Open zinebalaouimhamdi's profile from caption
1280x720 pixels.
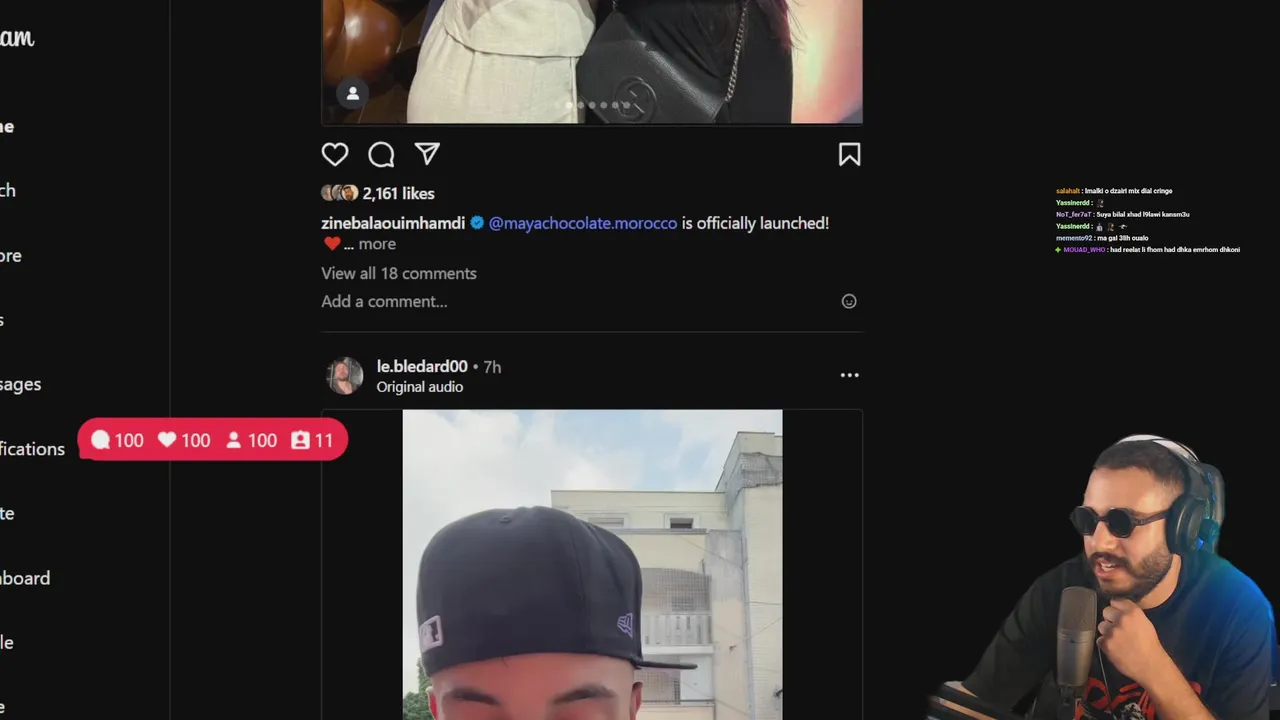point(393,223)
